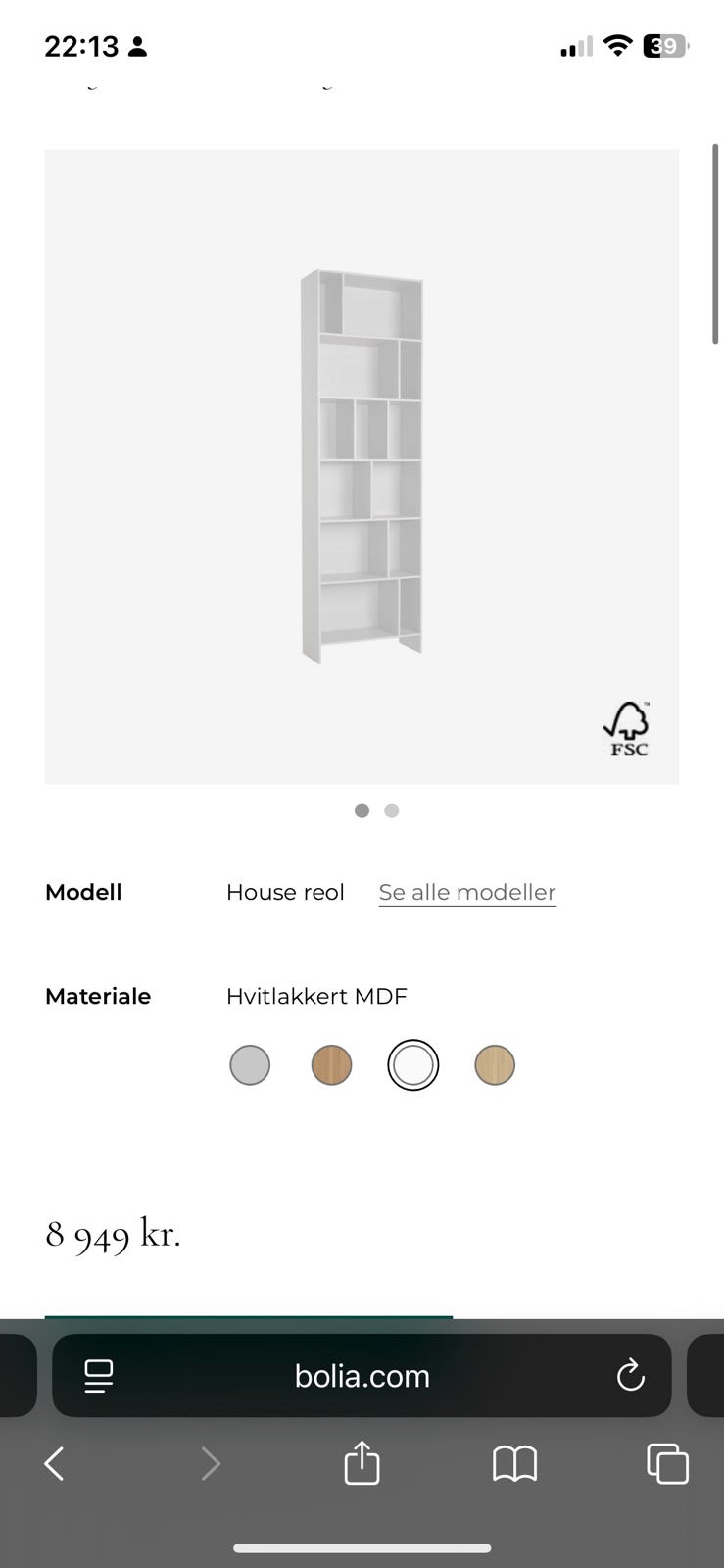Navigate back to the previous page
The image size is (724, 1568).
tap(53, 1464)
